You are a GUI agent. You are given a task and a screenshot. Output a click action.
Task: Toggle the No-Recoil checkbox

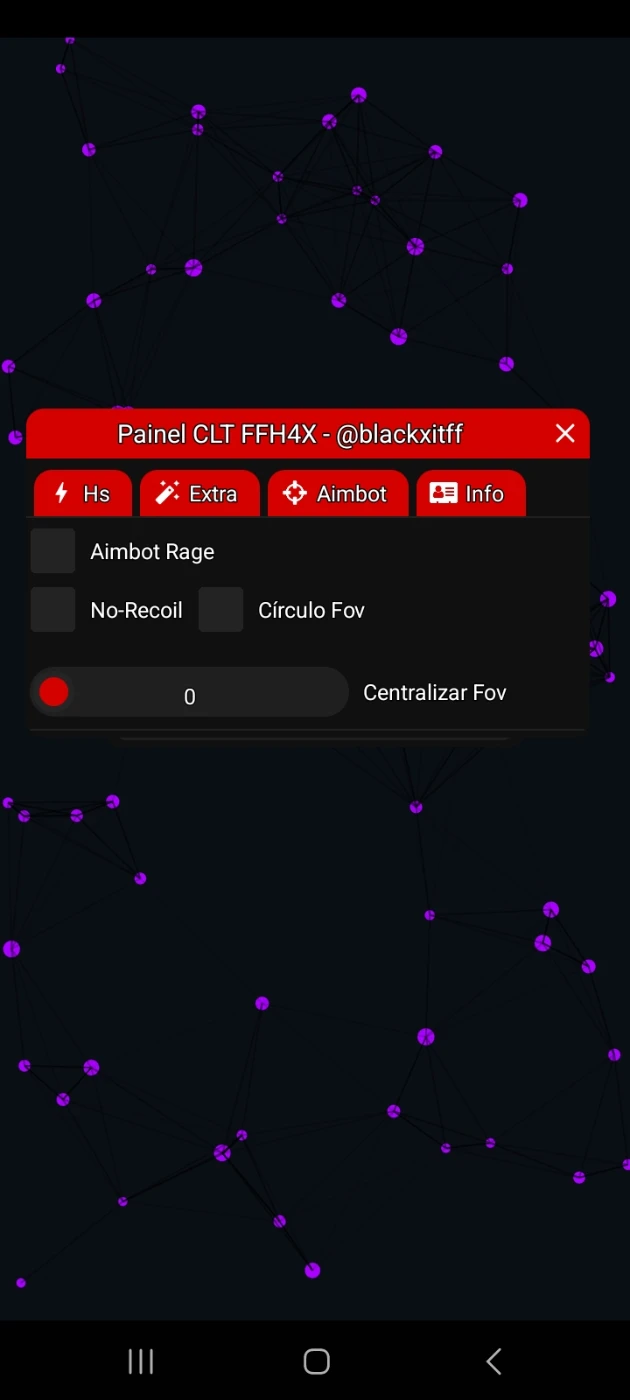coord(53,610)
